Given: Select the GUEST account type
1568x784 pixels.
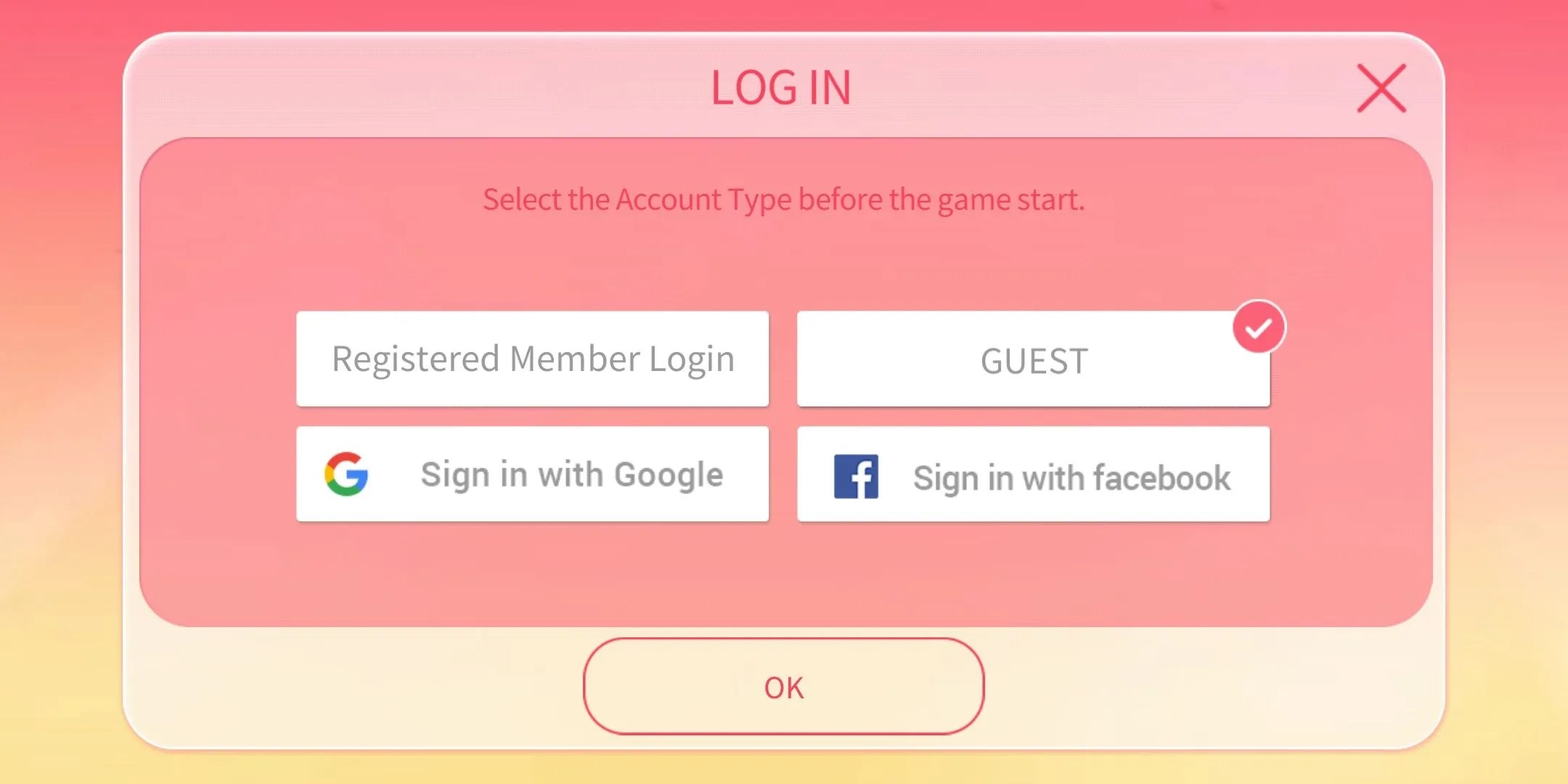Looking at the screenshot, I should click(1033, 360).
